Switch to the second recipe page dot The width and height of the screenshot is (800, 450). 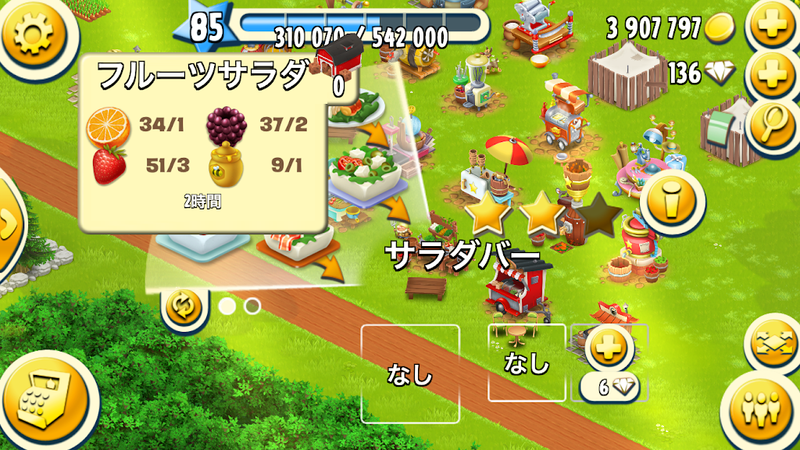coord(252,306)
